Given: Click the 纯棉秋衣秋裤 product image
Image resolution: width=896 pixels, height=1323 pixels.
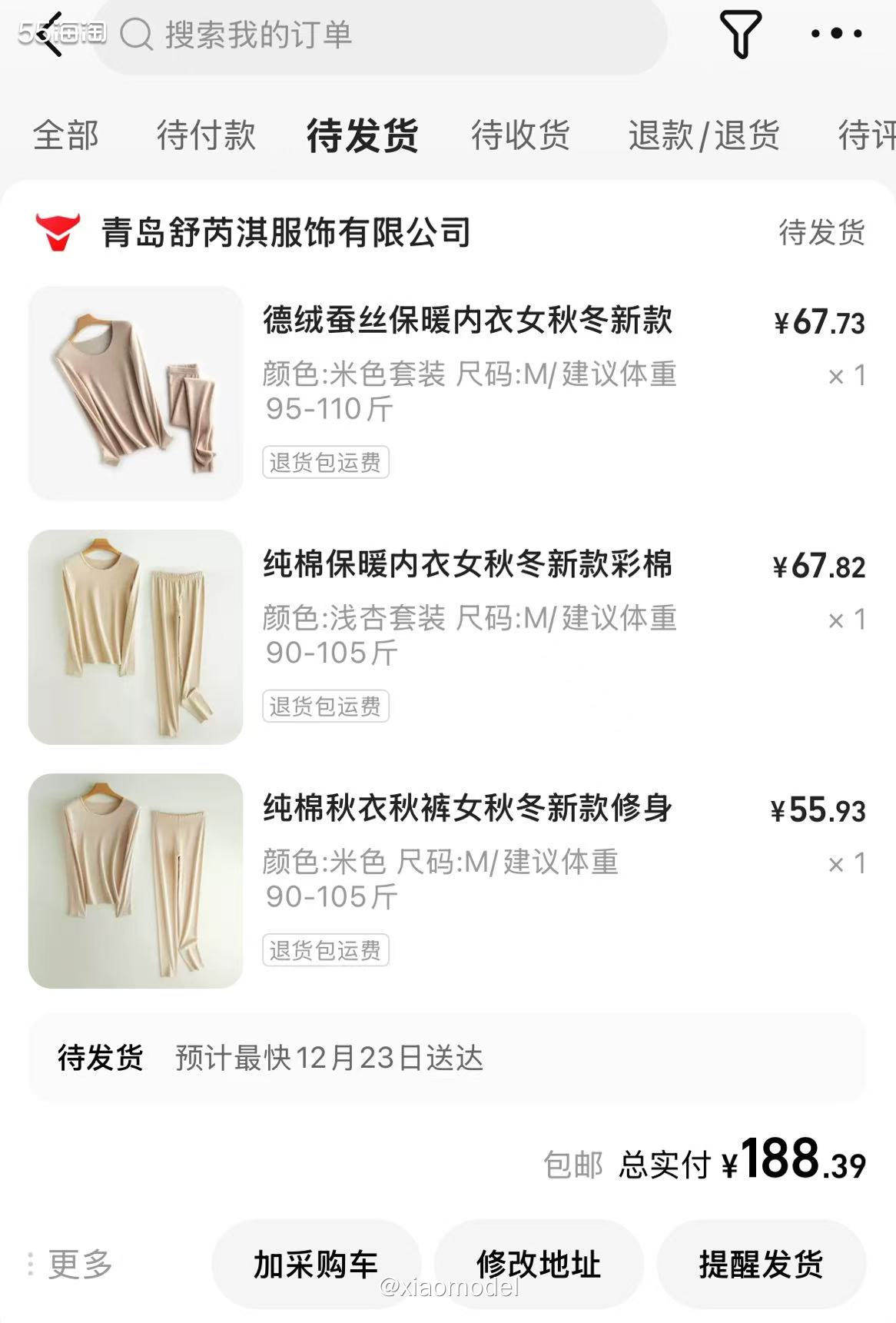Looking at the screenshot, I should click(x=134, y=879).
